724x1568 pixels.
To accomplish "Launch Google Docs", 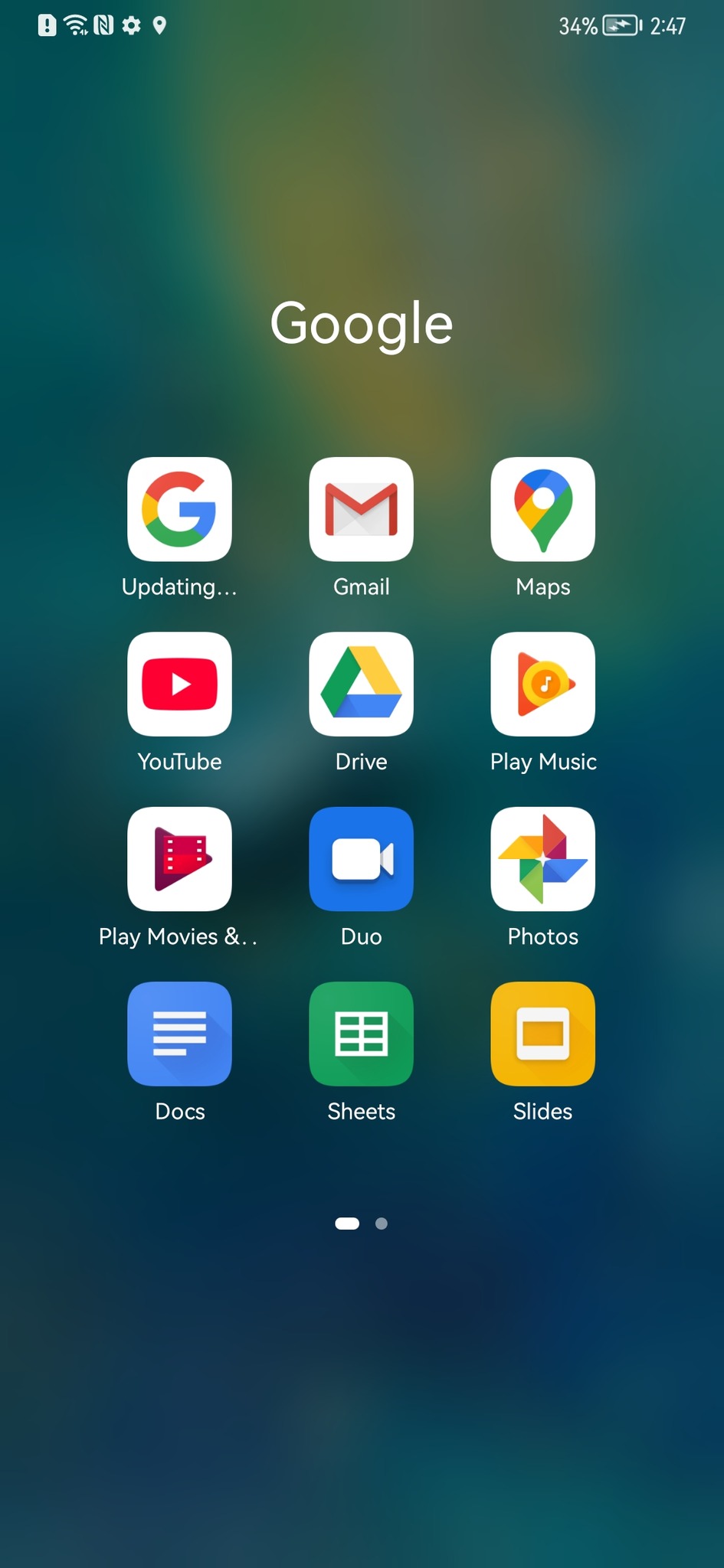I will tap(179, 1034).
